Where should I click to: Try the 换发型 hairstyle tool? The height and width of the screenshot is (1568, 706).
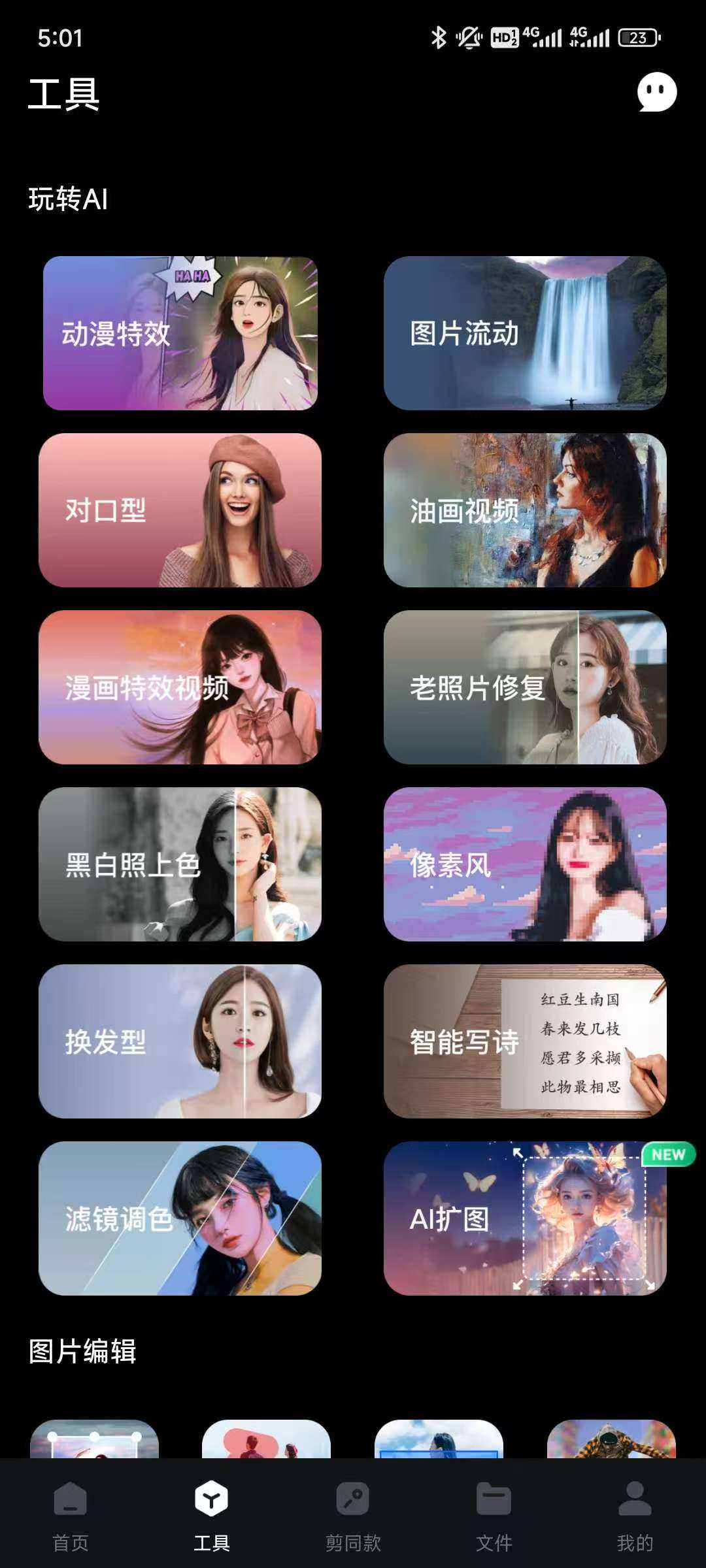[x=180, y=1041]
